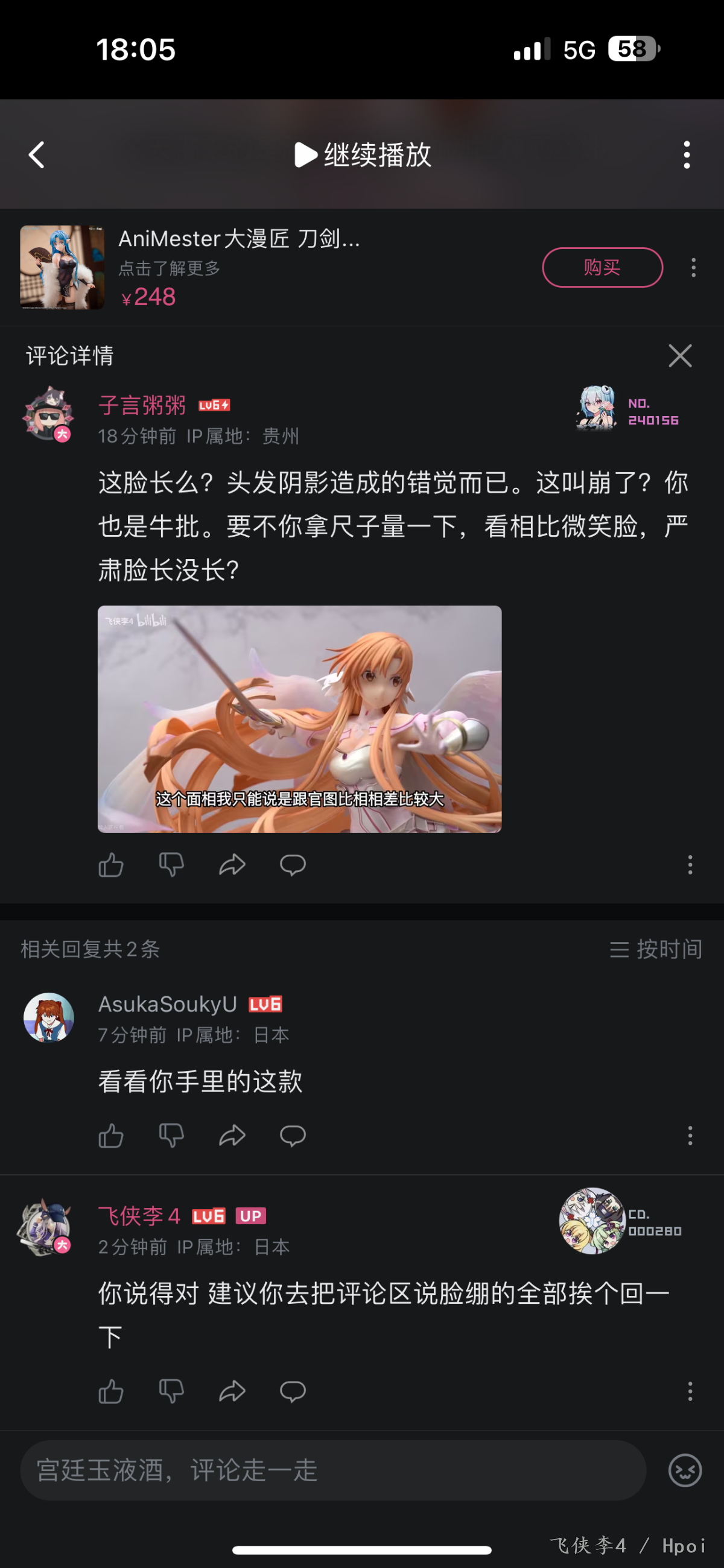
Task: View the image attached to 子言粥粥's comment
Action: pos(300,719)
